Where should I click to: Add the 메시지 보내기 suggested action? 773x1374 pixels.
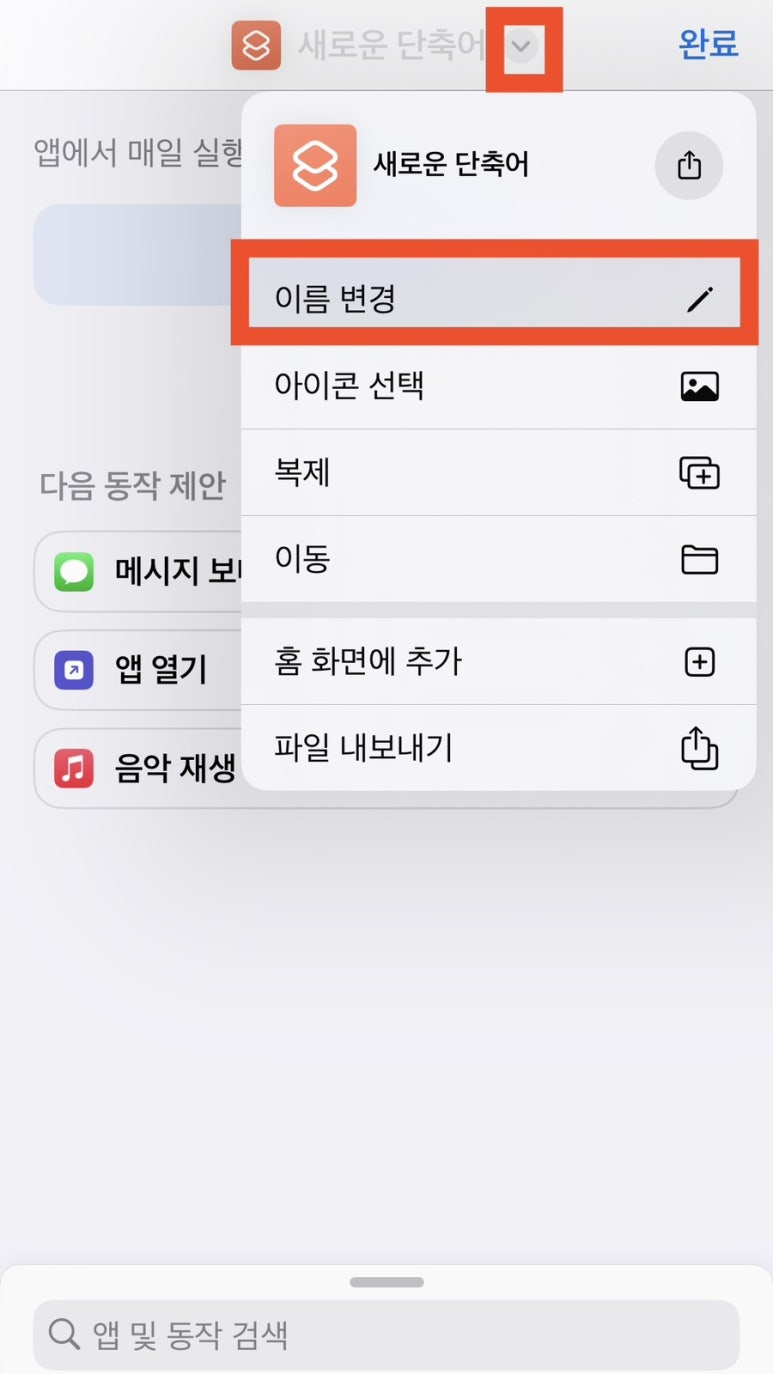pos(138,572)
